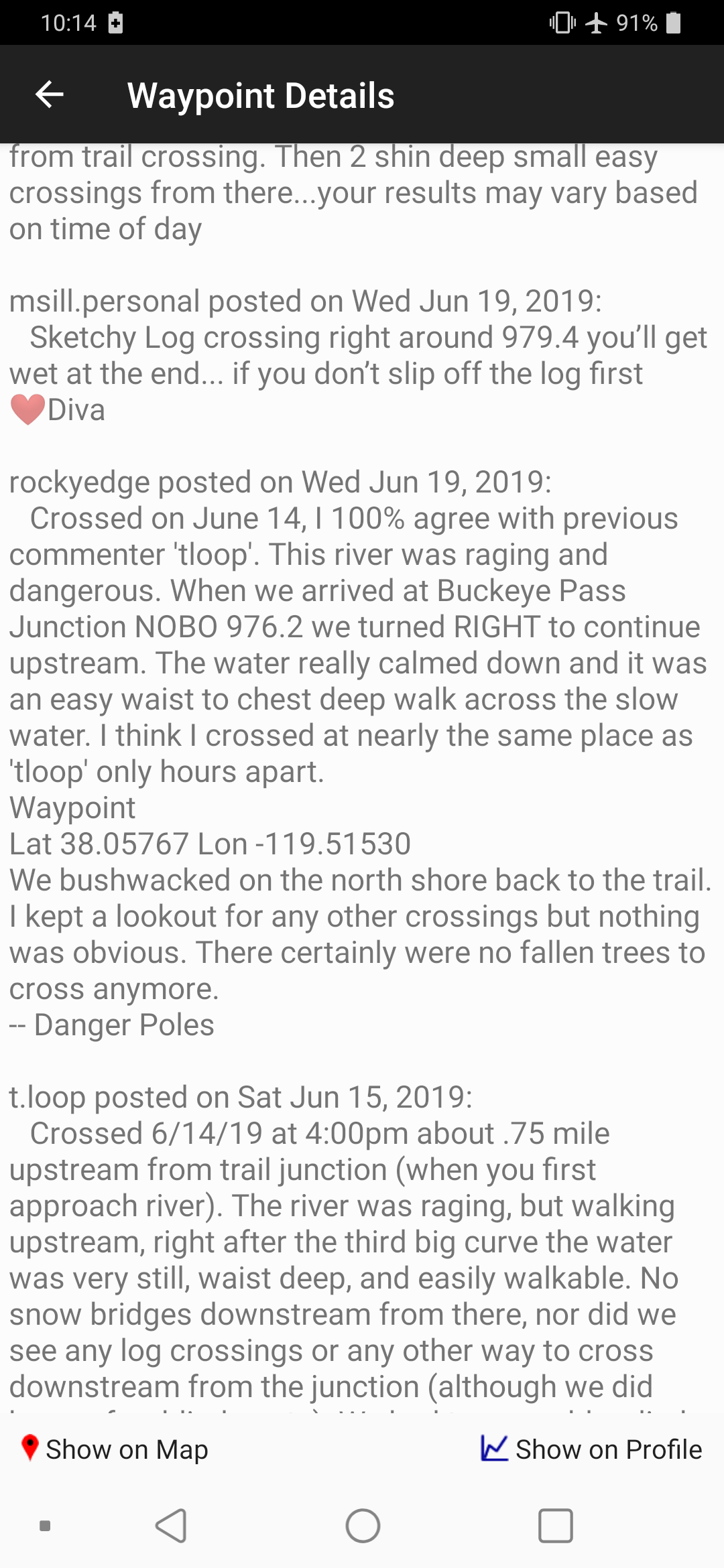Open Show on Profile view
724x1568 pixels.
[591, 1449]
